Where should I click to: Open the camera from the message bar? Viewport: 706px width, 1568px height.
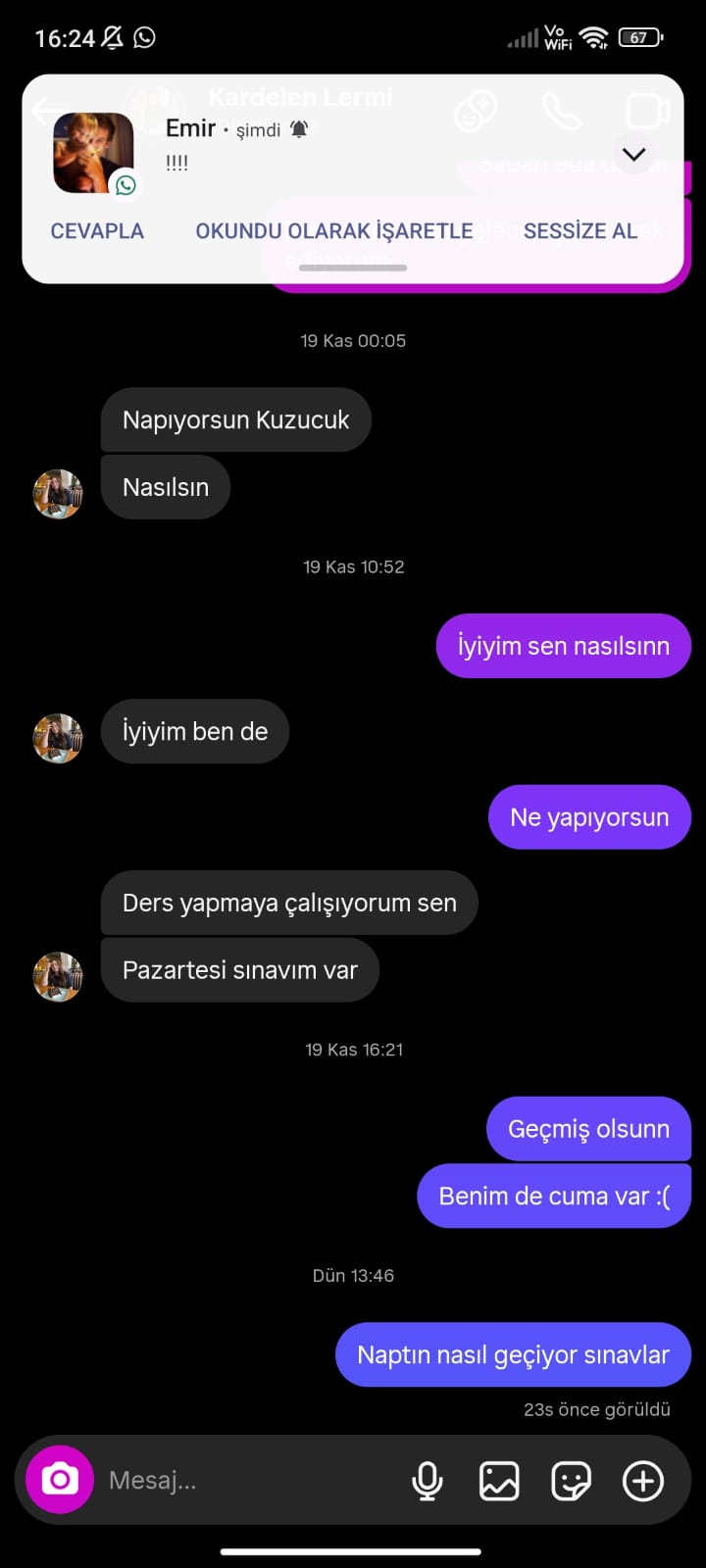tap(60, 1480)
